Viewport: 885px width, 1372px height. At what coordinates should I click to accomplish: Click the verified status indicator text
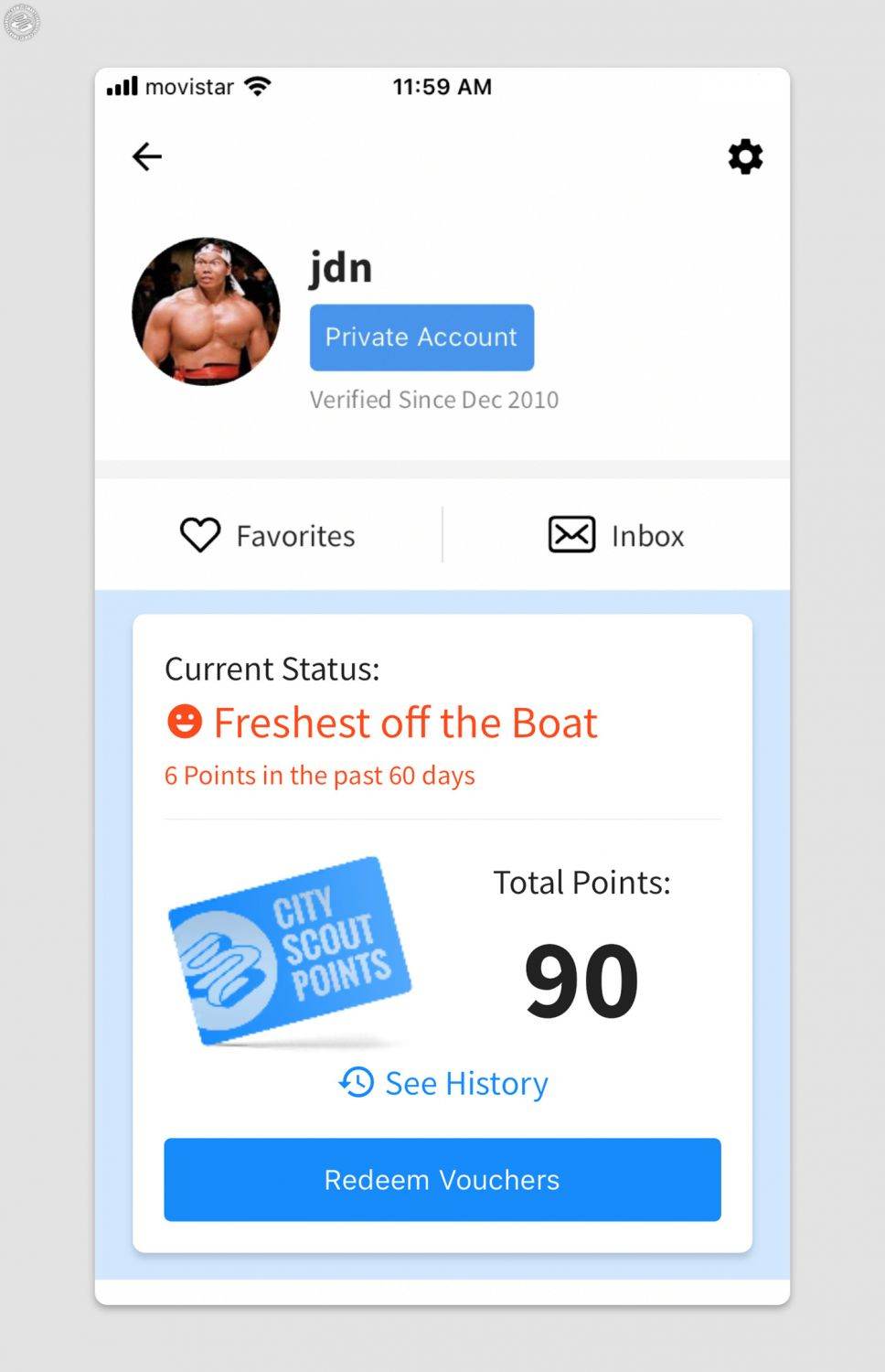tap(435, 400)
